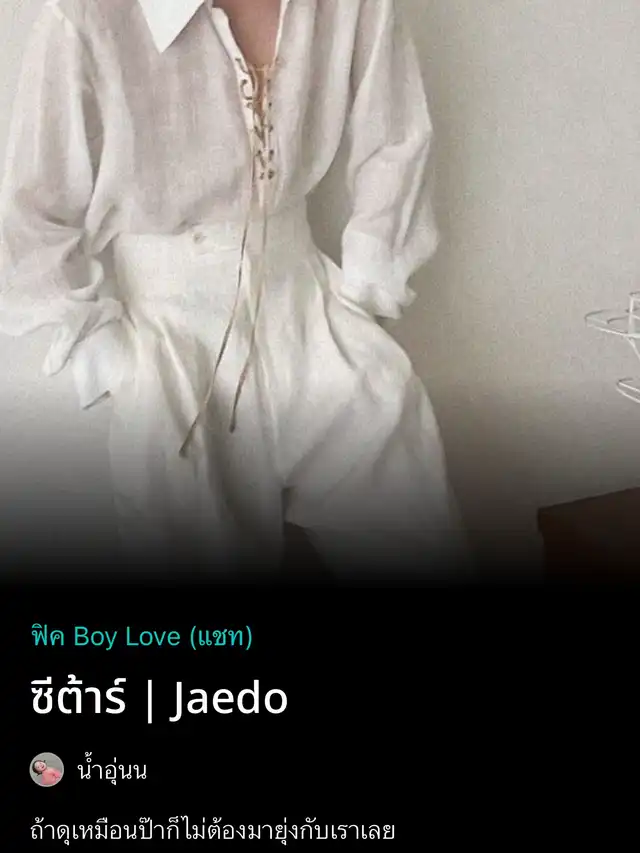Open the ฟิค Boy Love (แชท) category link
Viewport: 640px width, 853px height.
point(141,638)
